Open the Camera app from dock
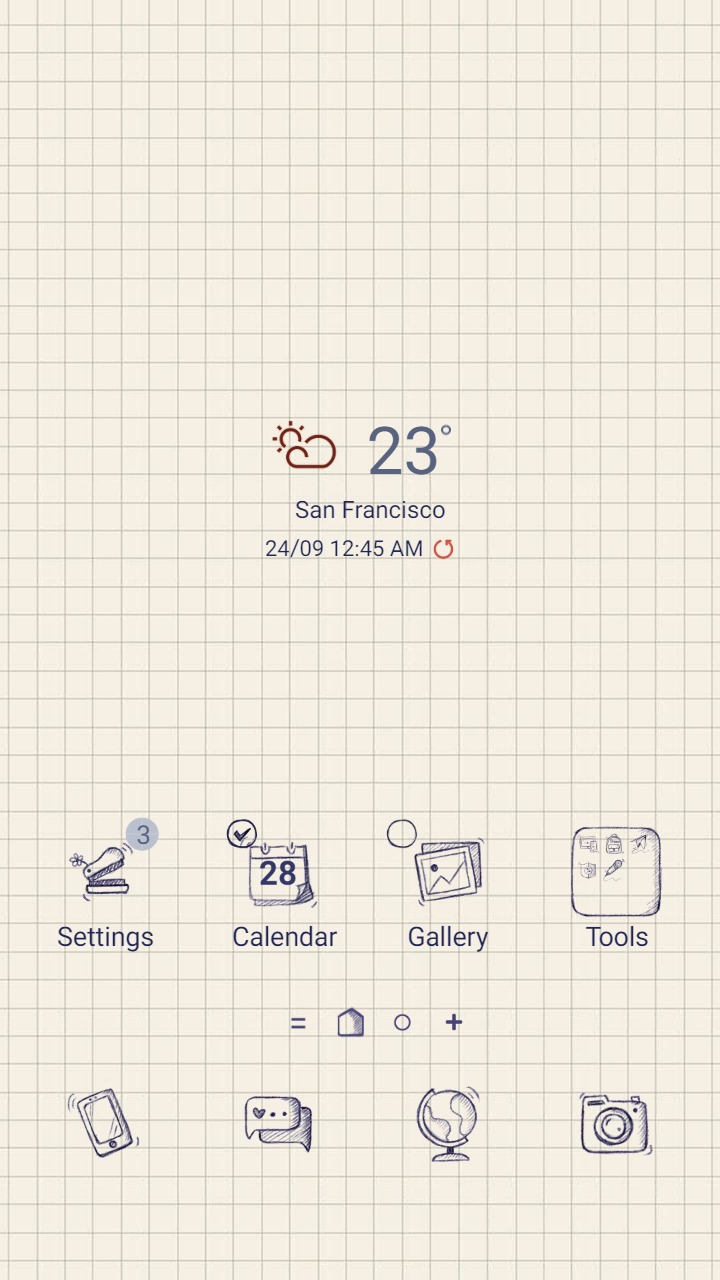 614,1124
